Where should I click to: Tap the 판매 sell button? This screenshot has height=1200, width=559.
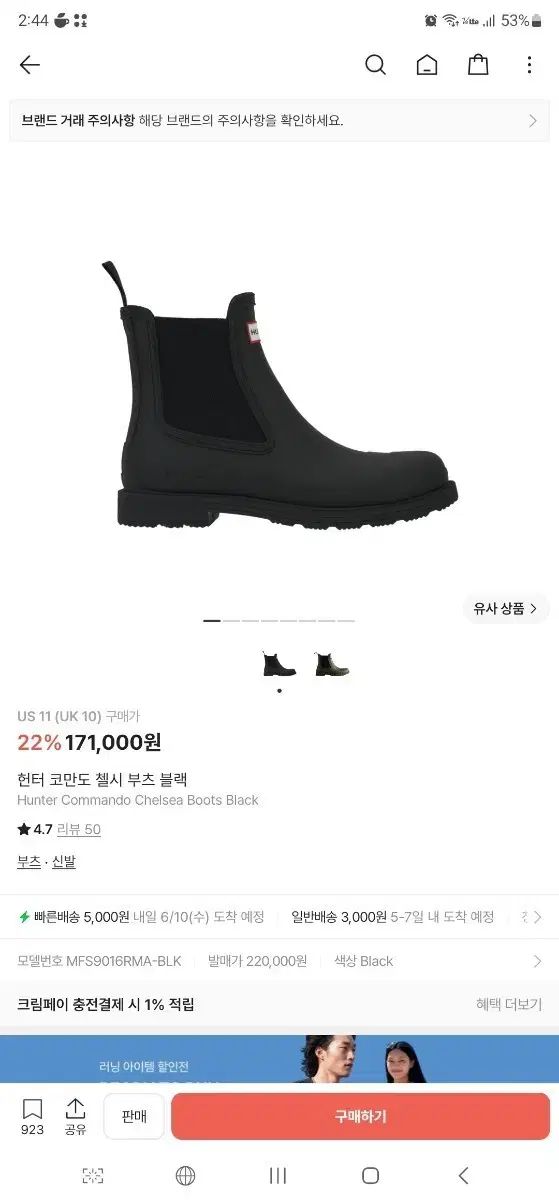click(x=134, y=1116)
